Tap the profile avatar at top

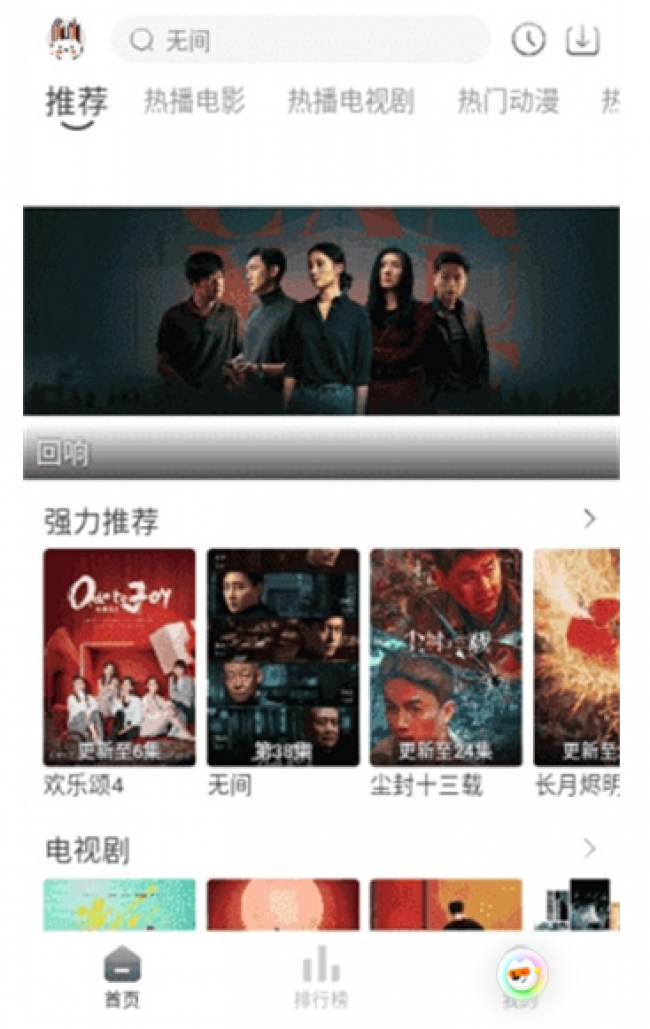66,39
